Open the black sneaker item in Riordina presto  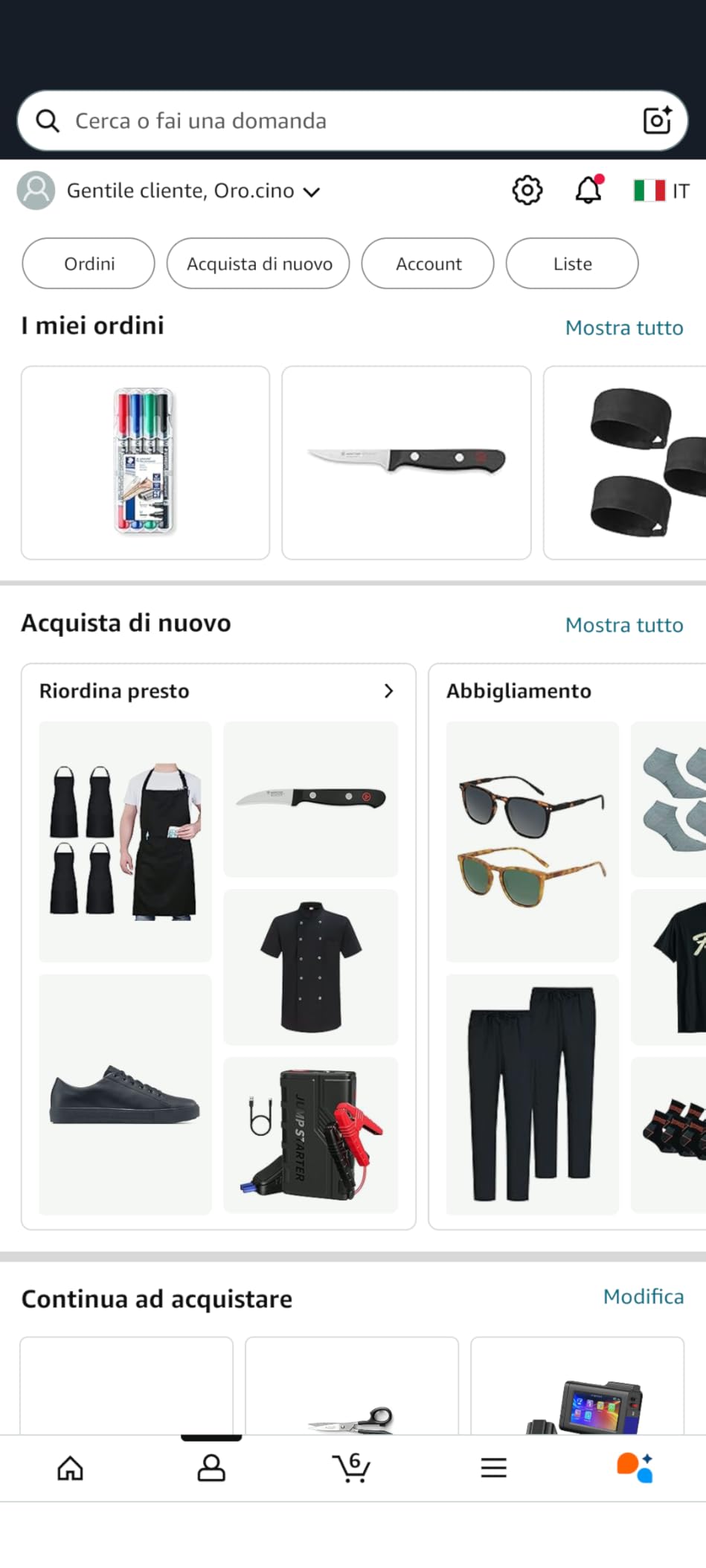[x=125, y=1094]
